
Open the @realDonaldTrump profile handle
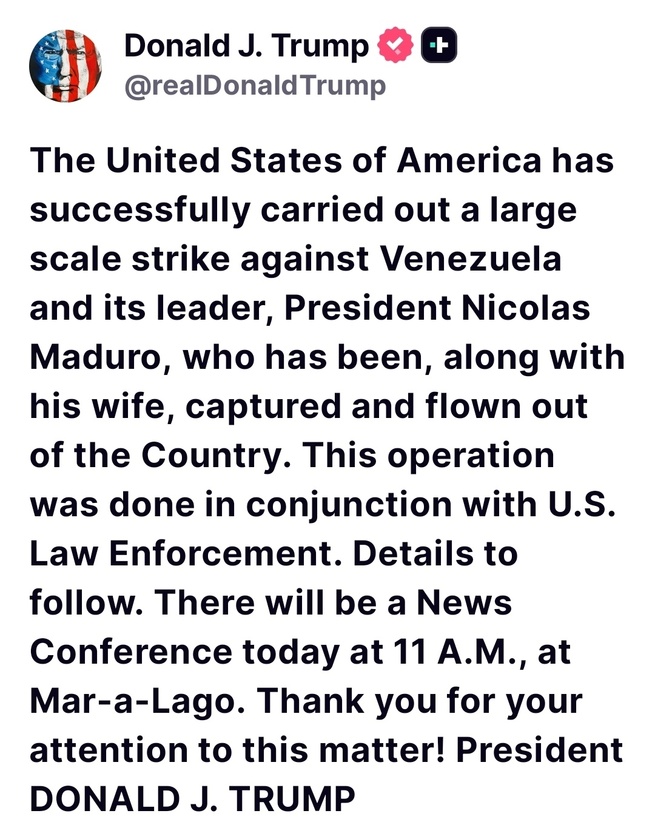click(254, 86)
